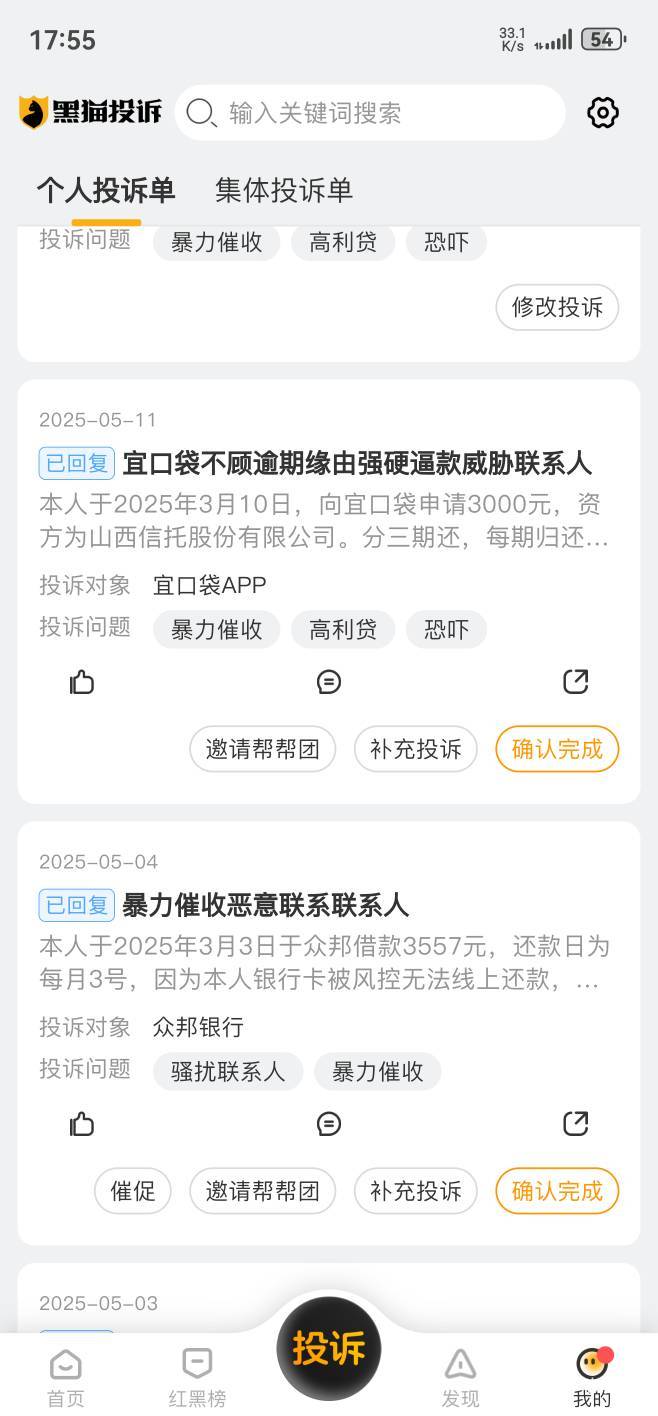Go to the 首页 tab

pos(66,1378)
